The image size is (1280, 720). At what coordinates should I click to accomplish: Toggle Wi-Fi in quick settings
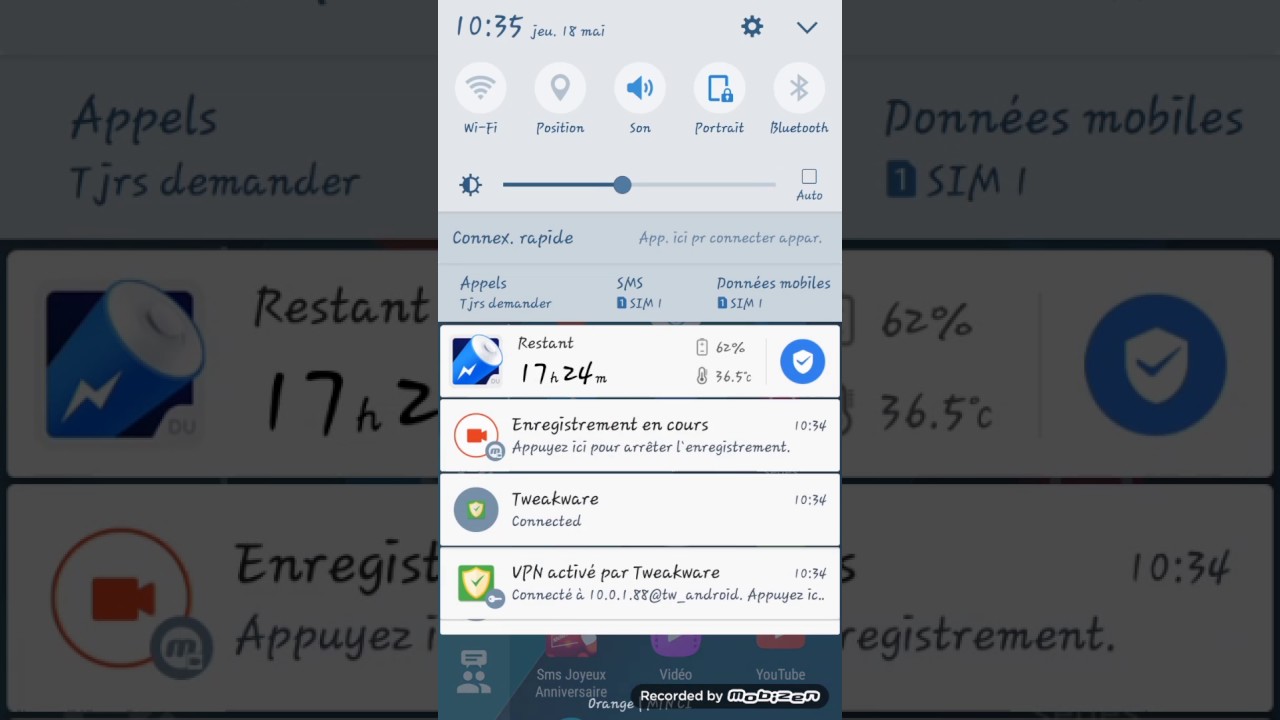[480, 89]
